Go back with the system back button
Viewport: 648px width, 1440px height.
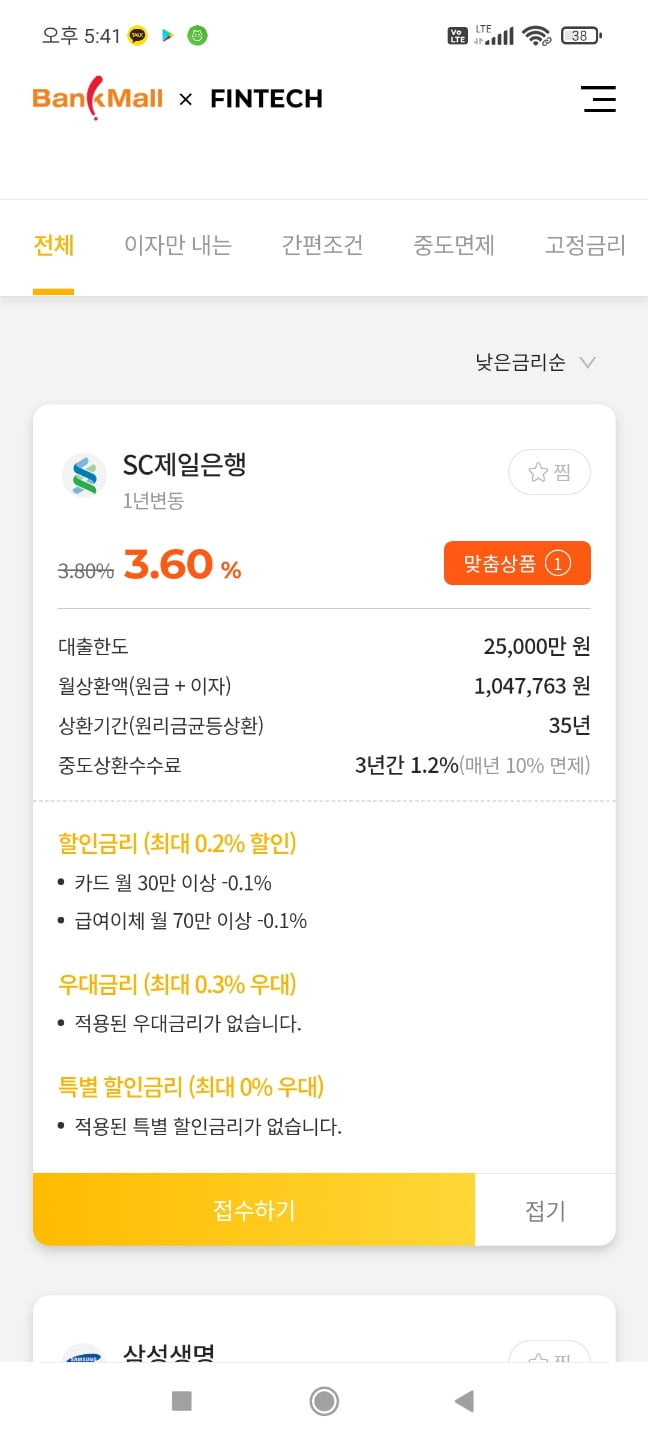[x=464, y=1401]
